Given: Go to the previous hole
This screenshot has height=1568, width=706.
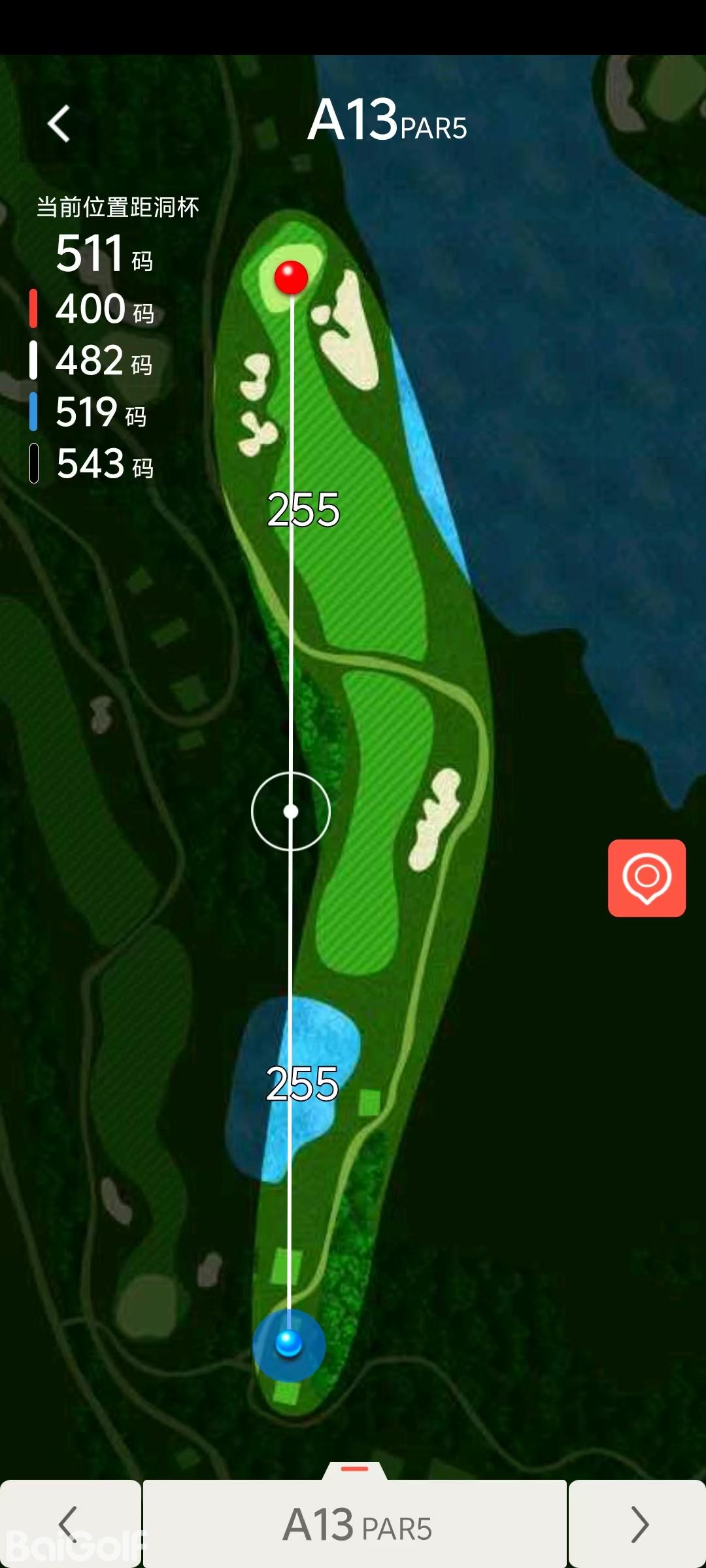Looking at the screenshot, I should (x=69, y=1524).
